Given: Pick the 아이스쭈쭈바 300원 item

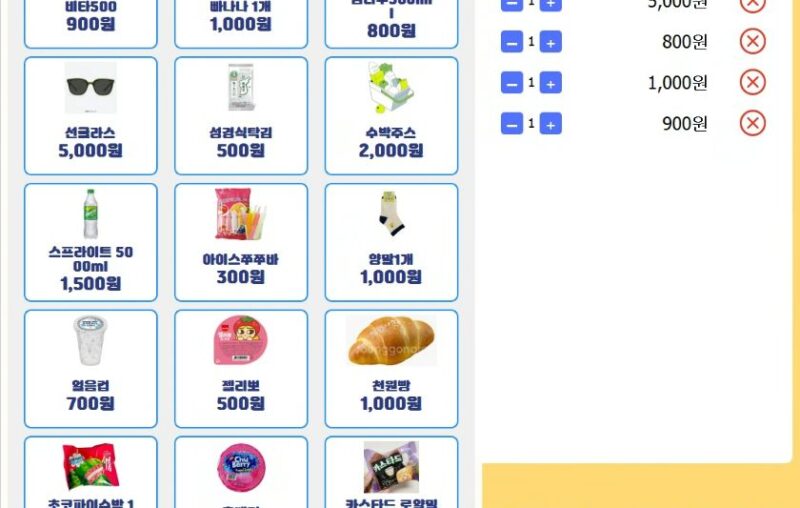Looking at the screenshot, I should pos(240,241).
